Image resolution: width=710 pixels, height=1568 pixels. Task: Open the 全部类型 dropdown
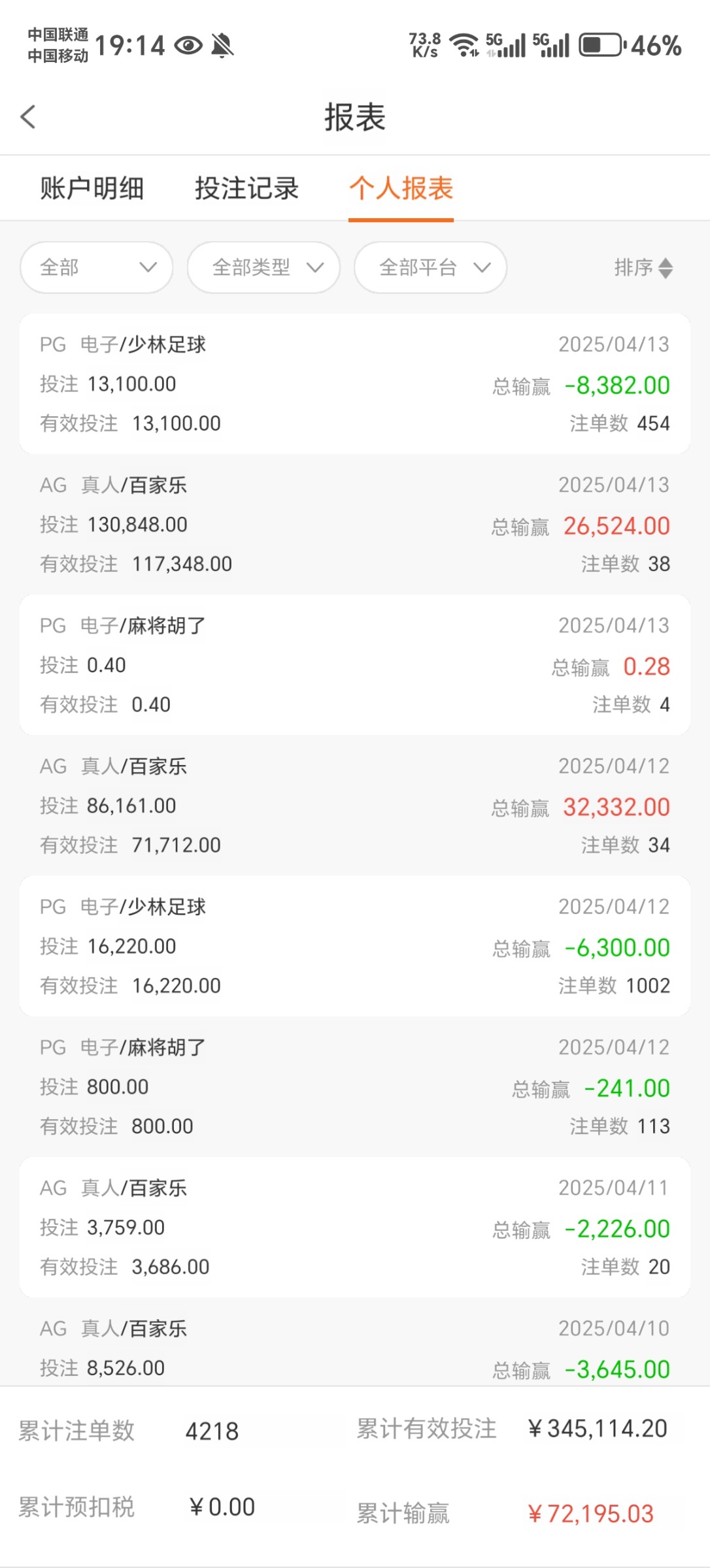263,267
